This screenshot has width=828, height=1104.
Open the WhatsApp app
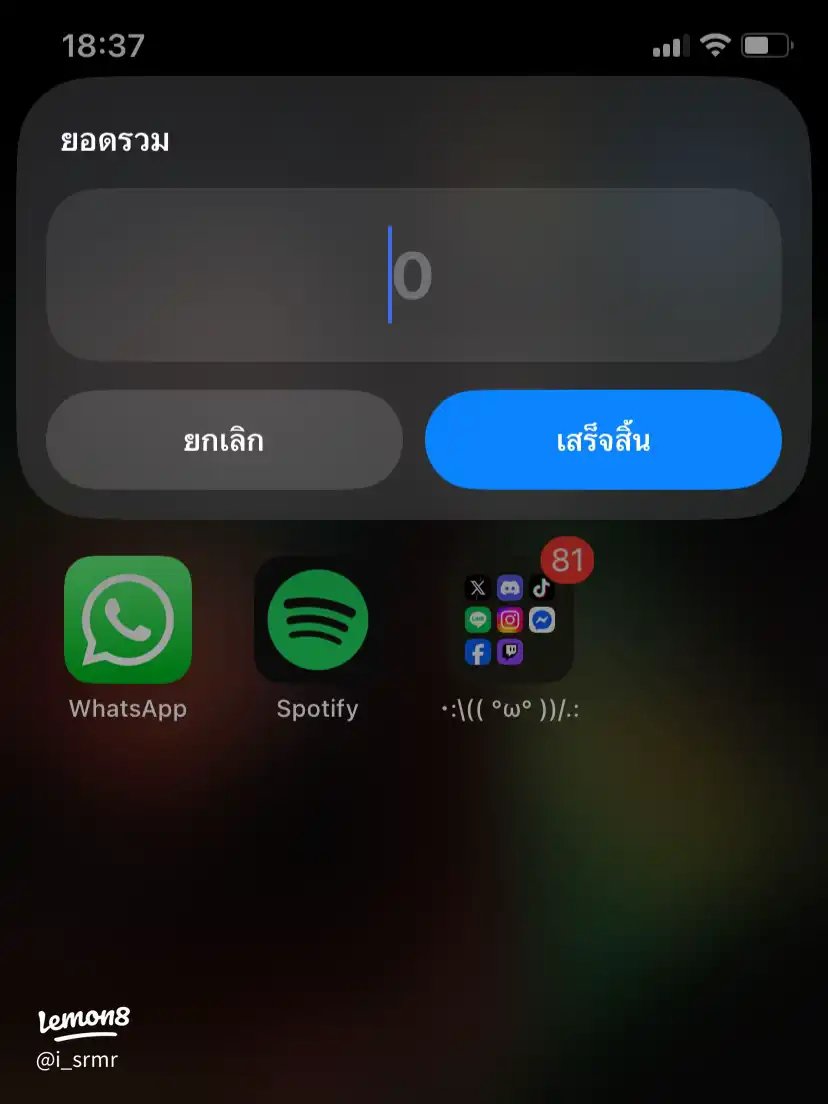coord(128,620)
